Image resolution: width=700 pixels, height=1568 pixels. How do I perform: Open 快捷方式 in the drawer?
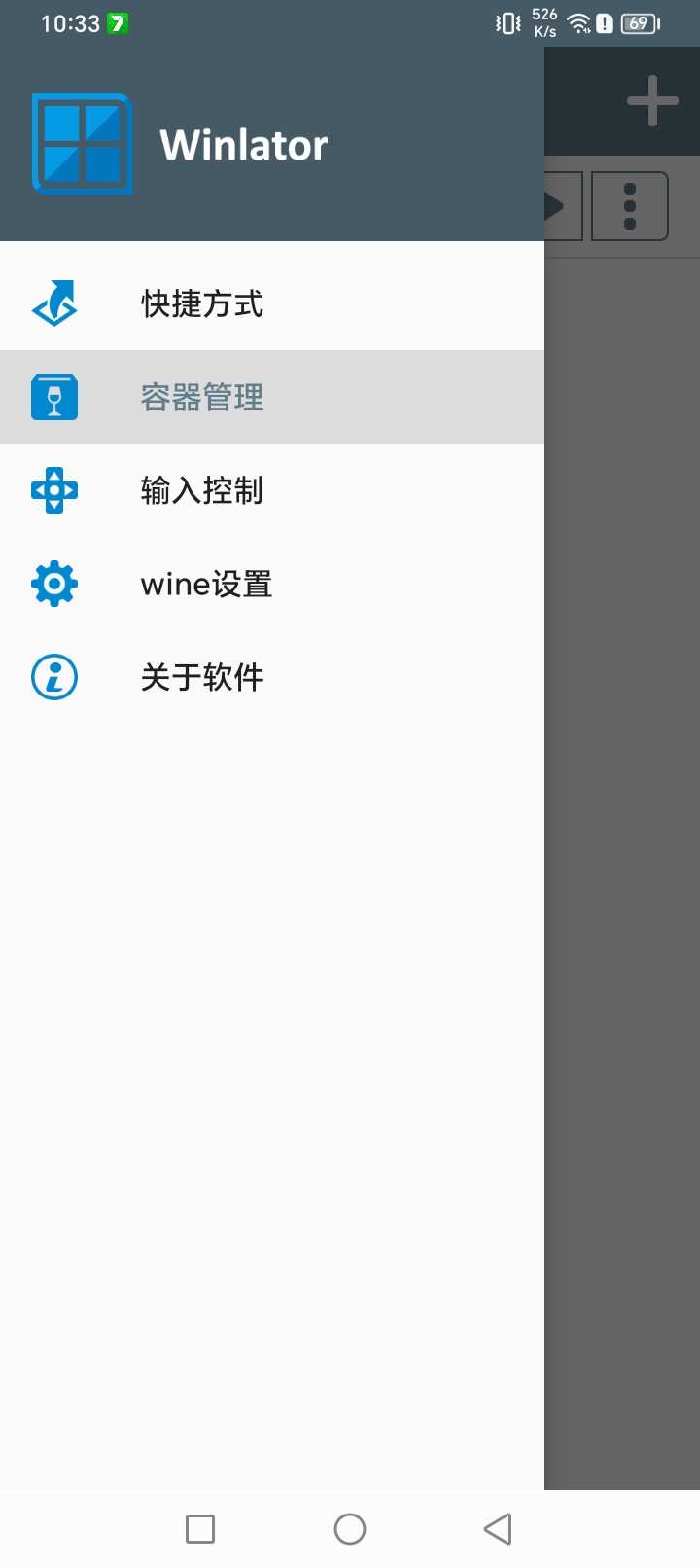(x=201, y=303)
